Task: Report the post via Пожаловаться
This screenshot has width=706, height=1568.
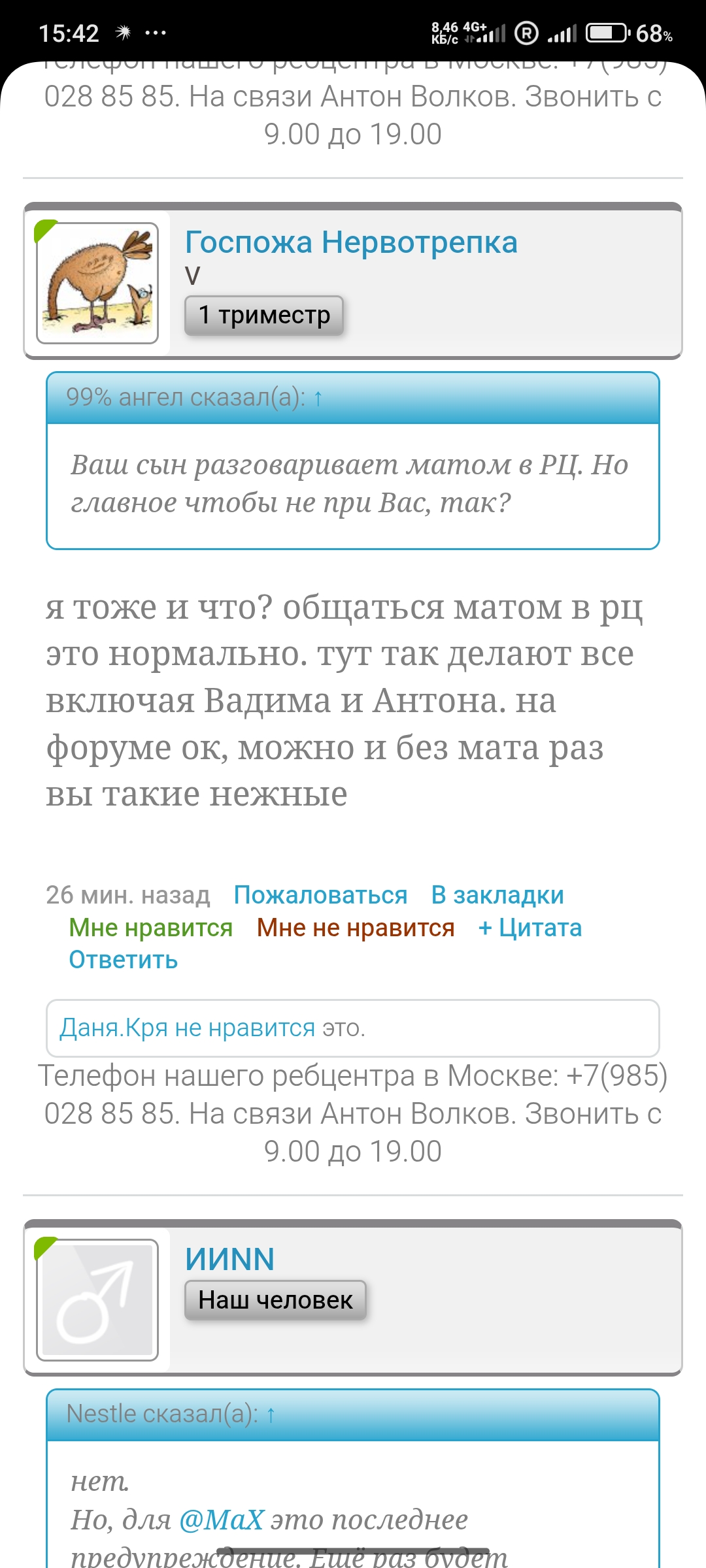Action: click(320, 895)
